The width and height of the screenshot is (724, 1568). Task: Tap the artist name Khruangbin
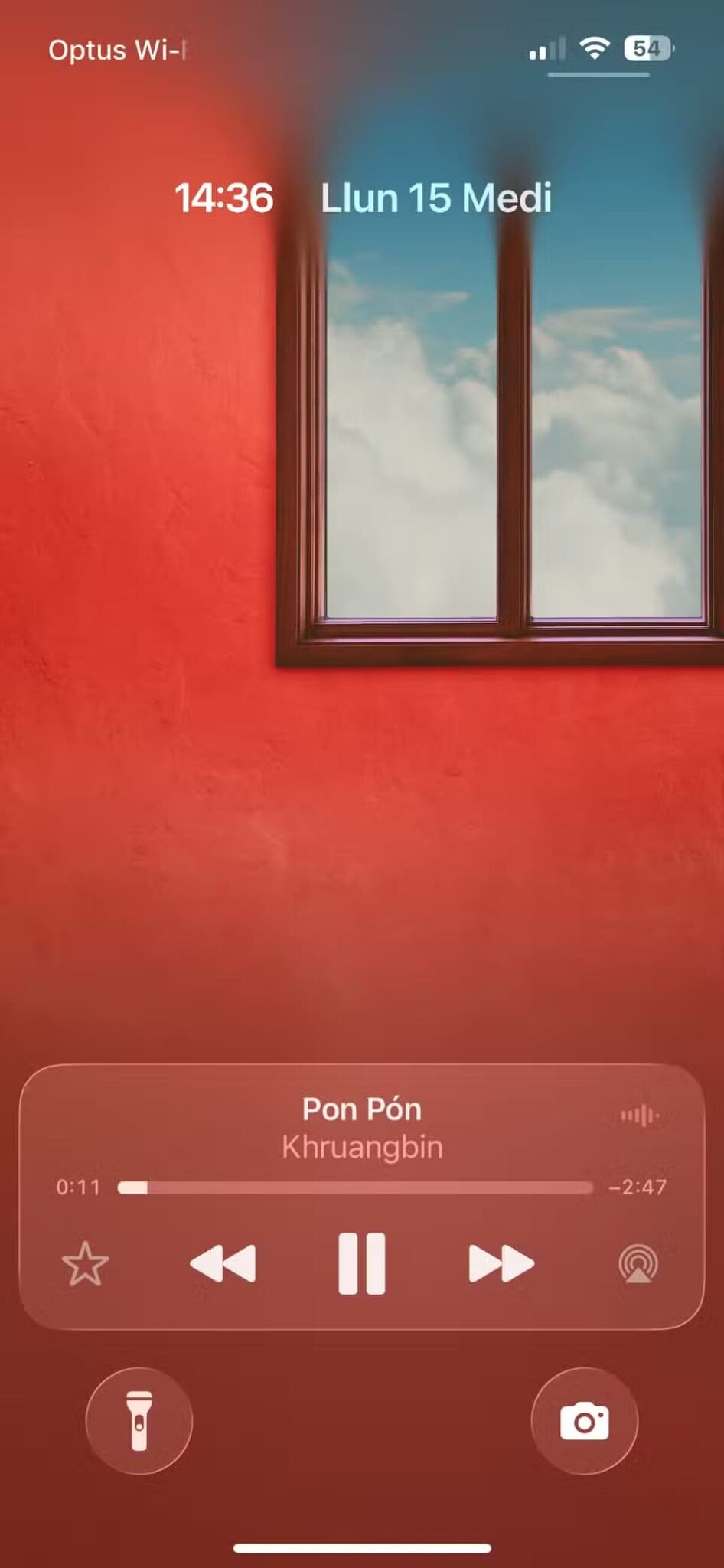tap(361, 1147)
